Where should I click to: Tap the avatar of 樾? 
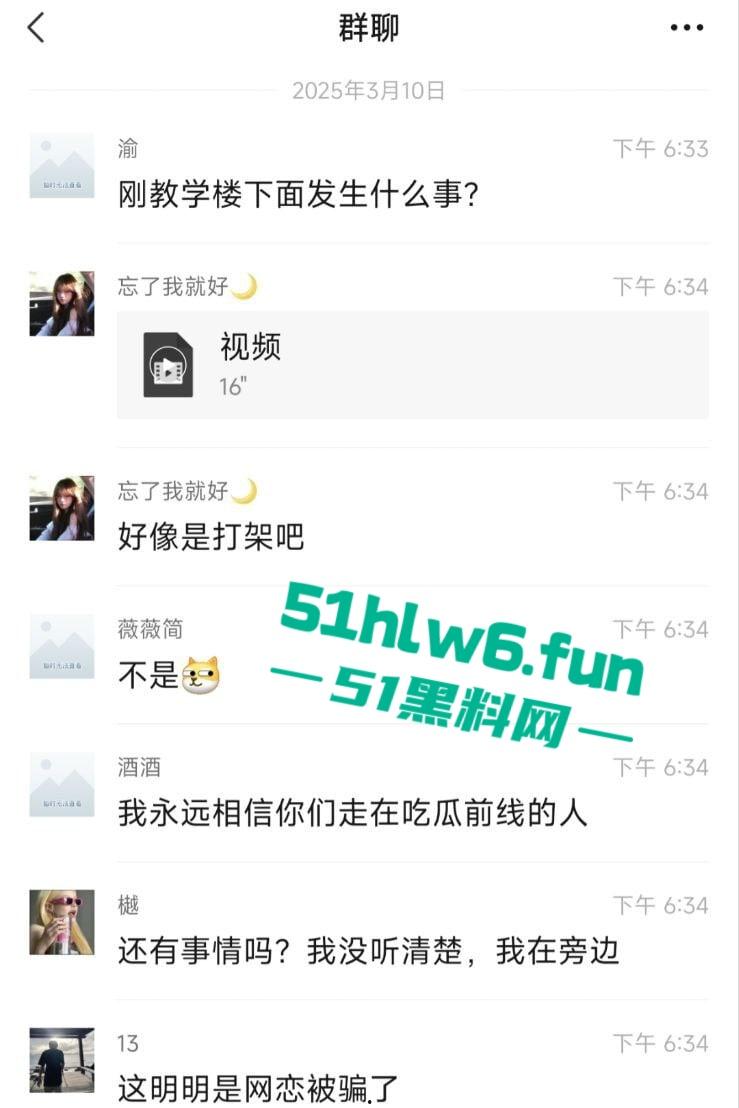click(x=61, y=925)
